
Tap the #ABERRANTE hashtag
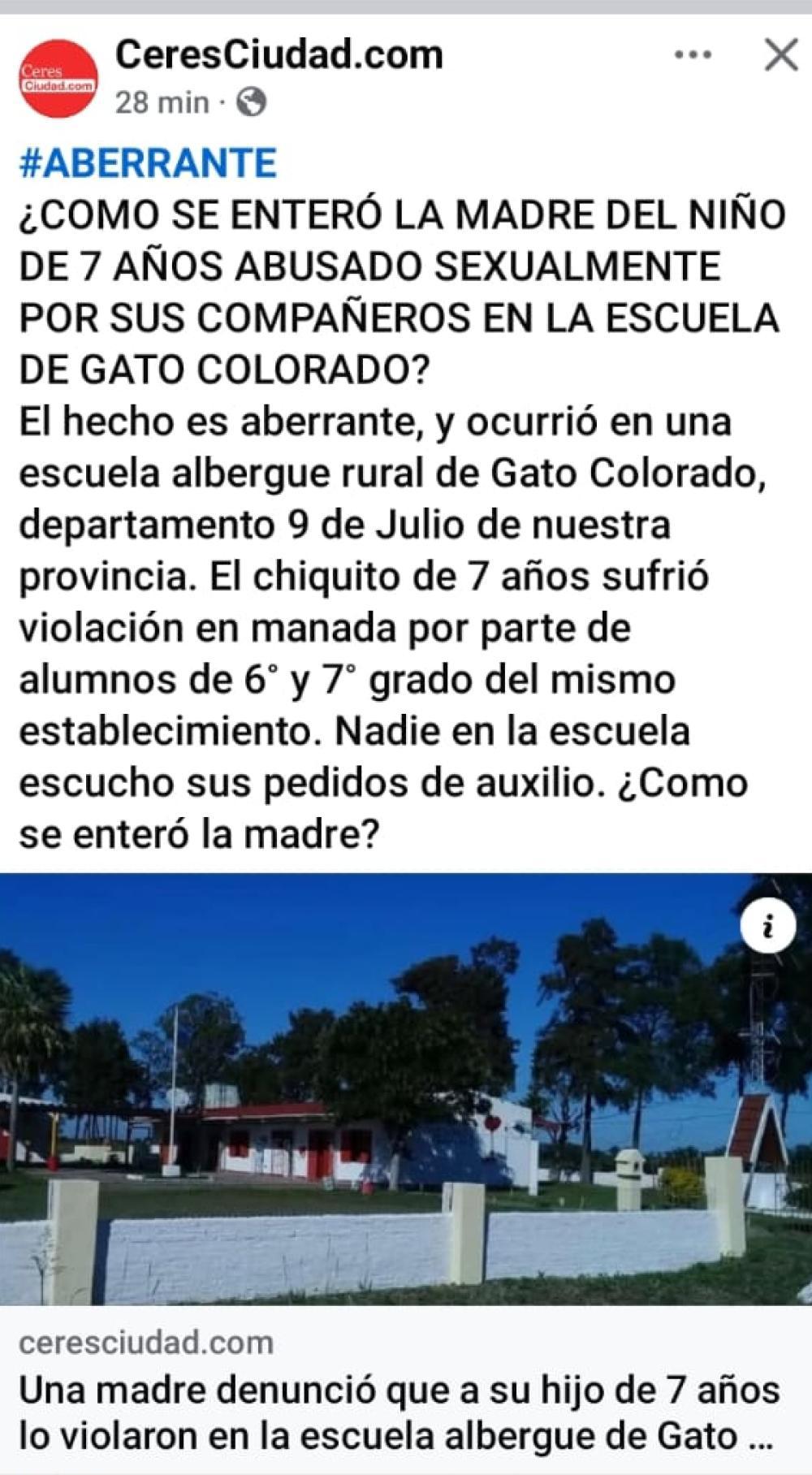(148, 162)
